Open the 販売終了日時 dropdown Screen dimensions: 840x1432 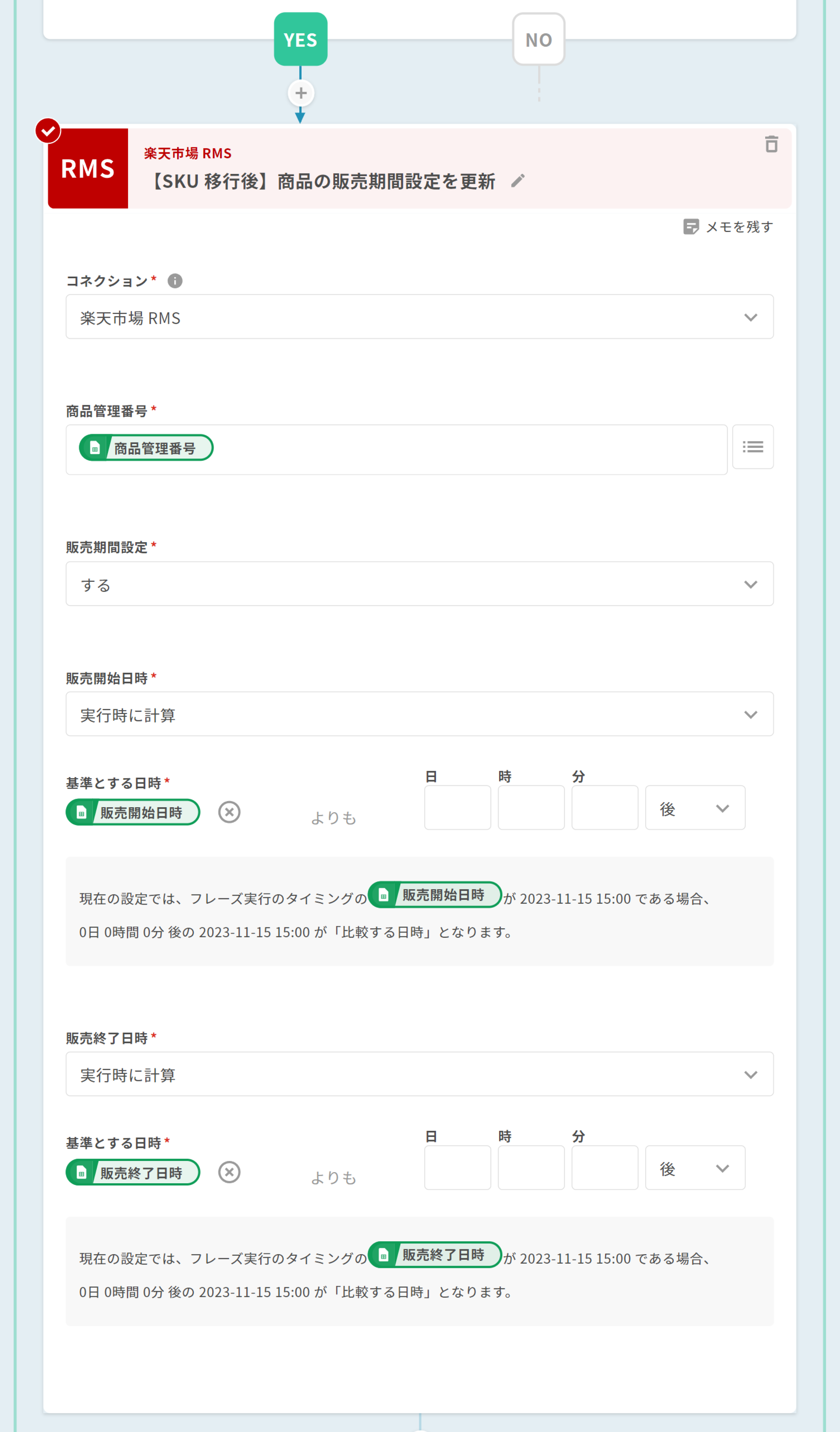[x=419, y=1075]
